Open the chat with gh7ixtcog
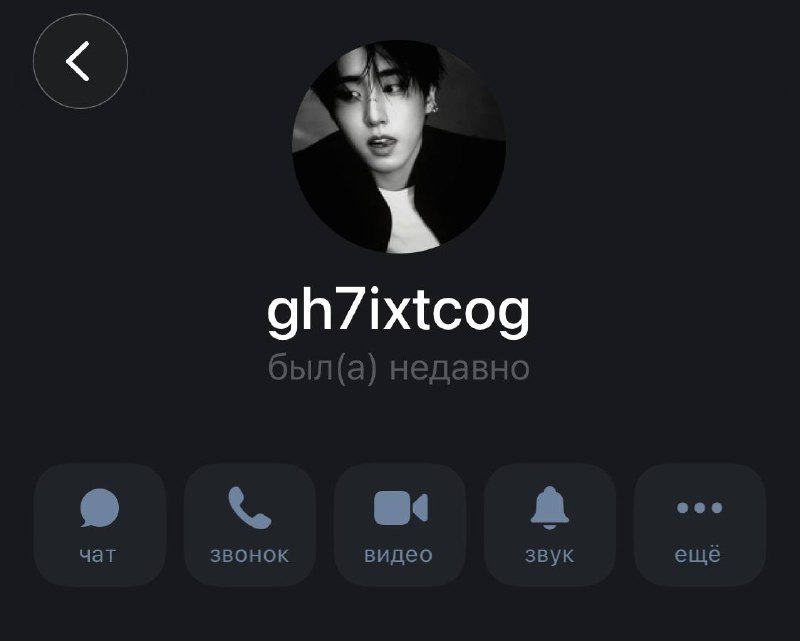The height and width of the screenshot is (641, 800). click(x=100, y=525)
